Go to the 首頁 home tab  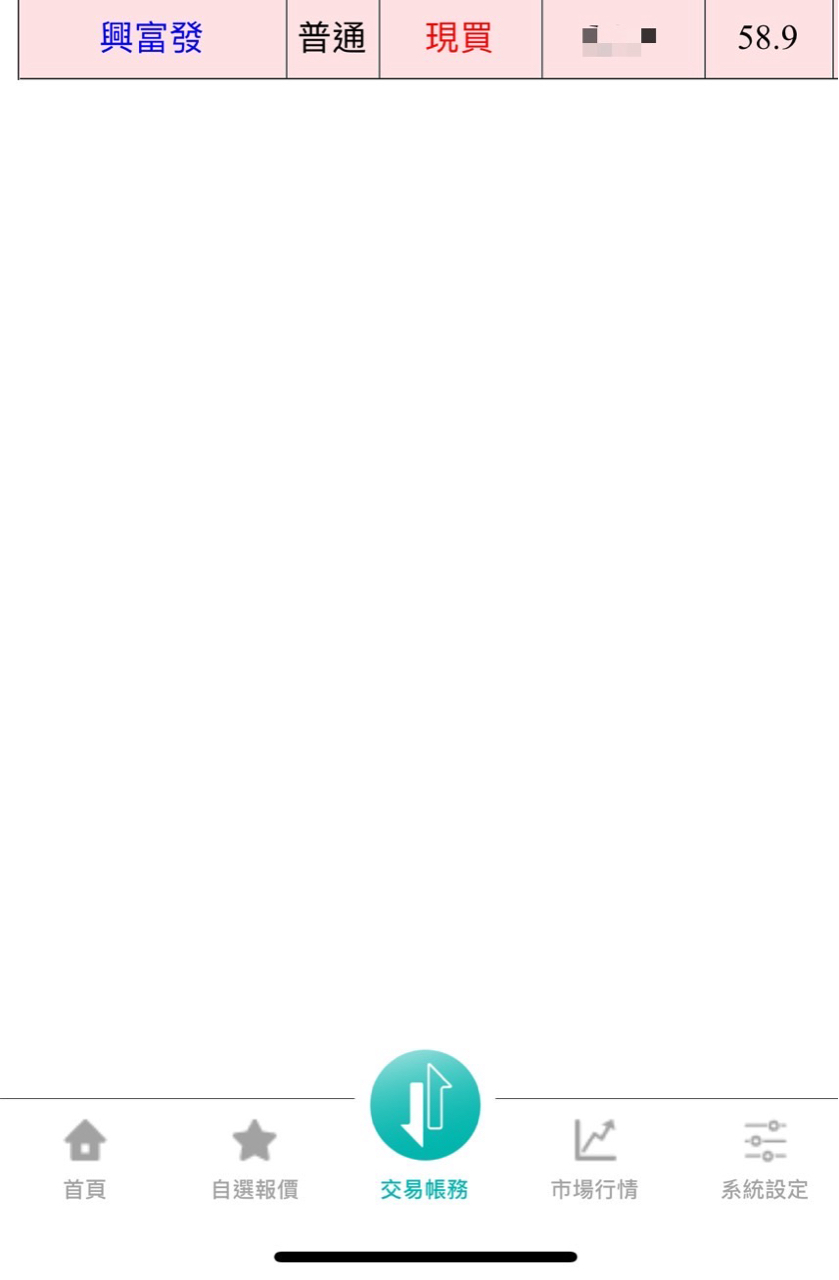pyautogui.click(x=85, y=1158)
